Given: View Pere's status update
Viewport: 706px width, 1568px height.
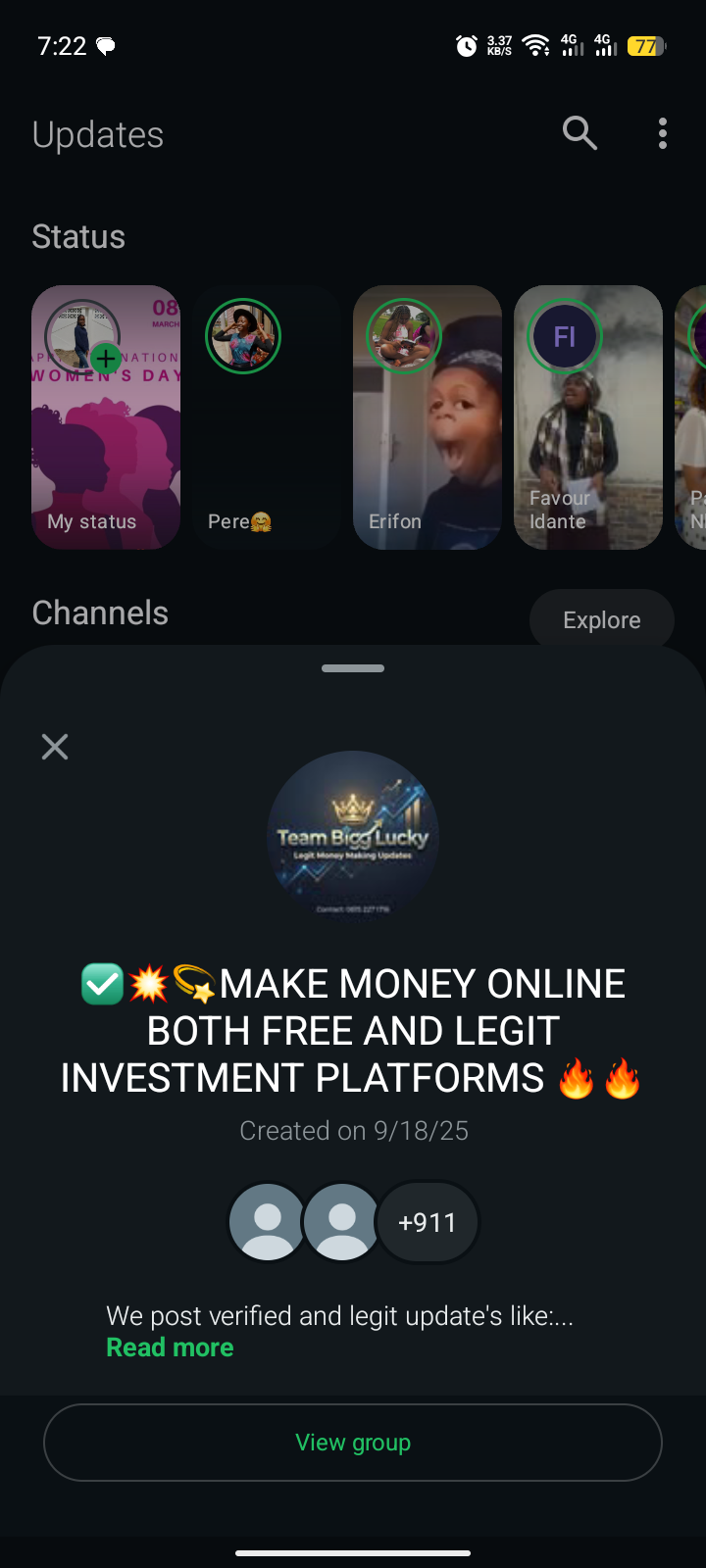Looking at the screenshot, I should click(267, 417).
